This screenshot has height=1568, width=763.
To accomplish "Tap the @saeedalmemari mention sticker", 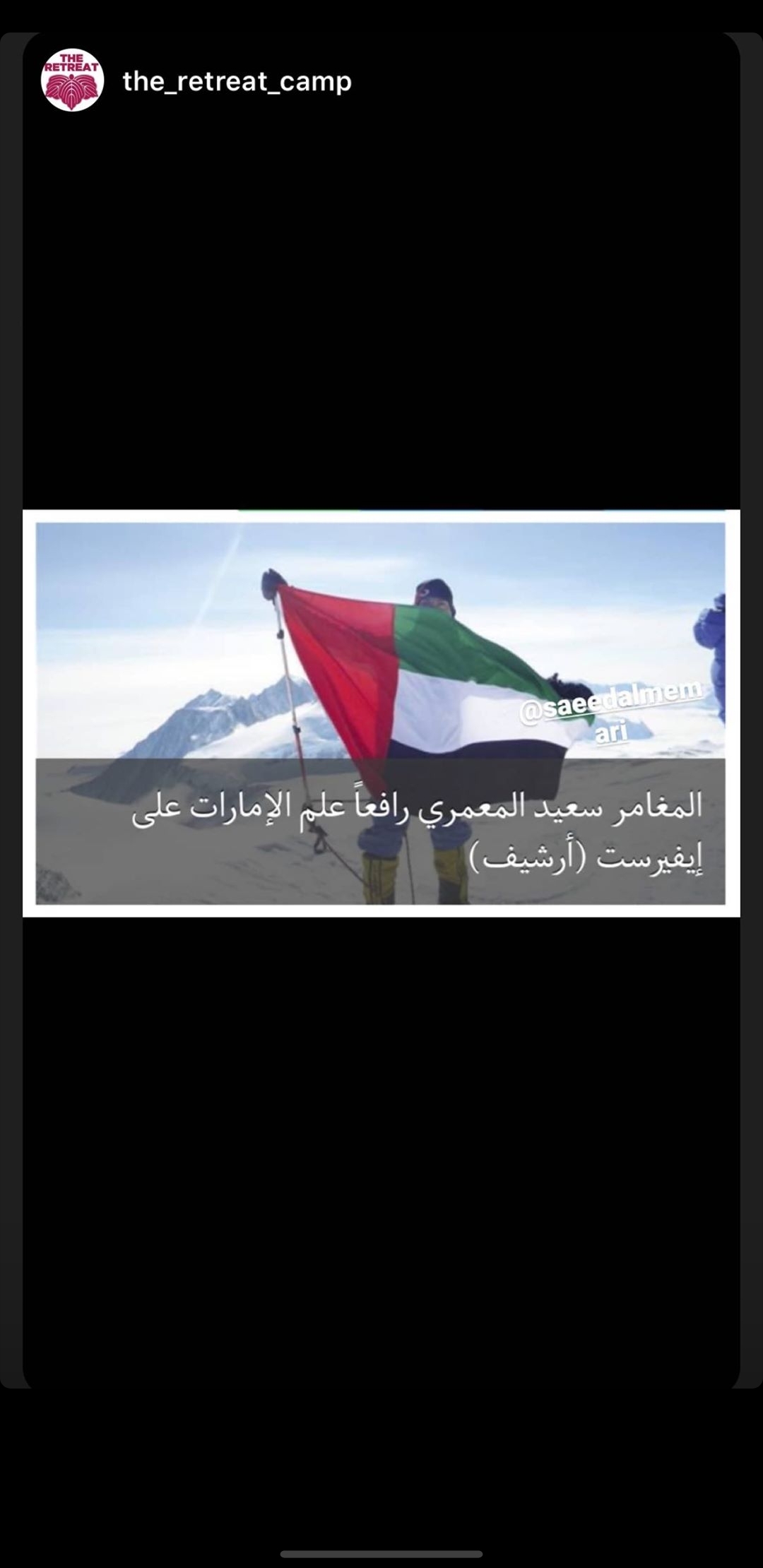I will click(x=611, y=711).
